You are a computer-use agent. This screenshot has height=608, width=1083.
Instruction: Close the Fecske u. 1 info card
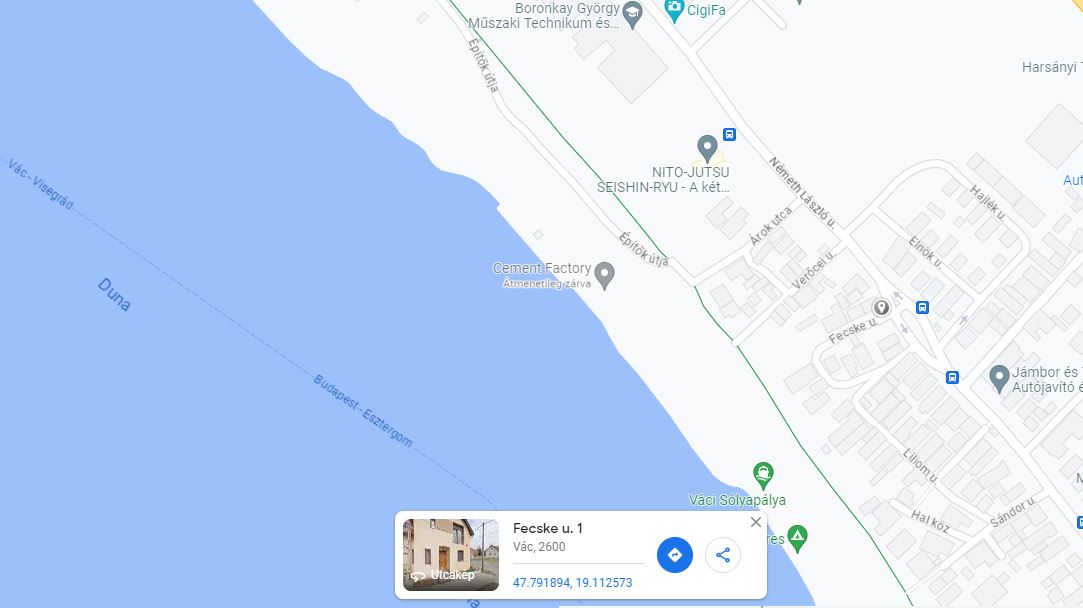756,522
